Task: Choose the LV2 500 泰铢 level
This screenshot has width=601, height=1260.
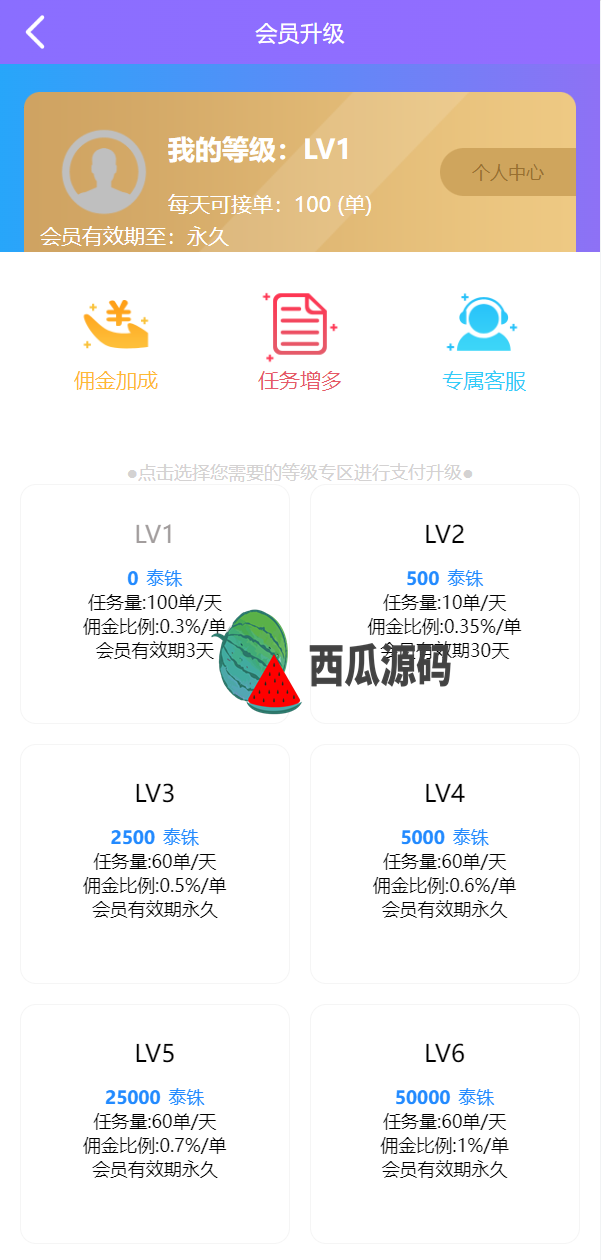Action: click(445, 603)
